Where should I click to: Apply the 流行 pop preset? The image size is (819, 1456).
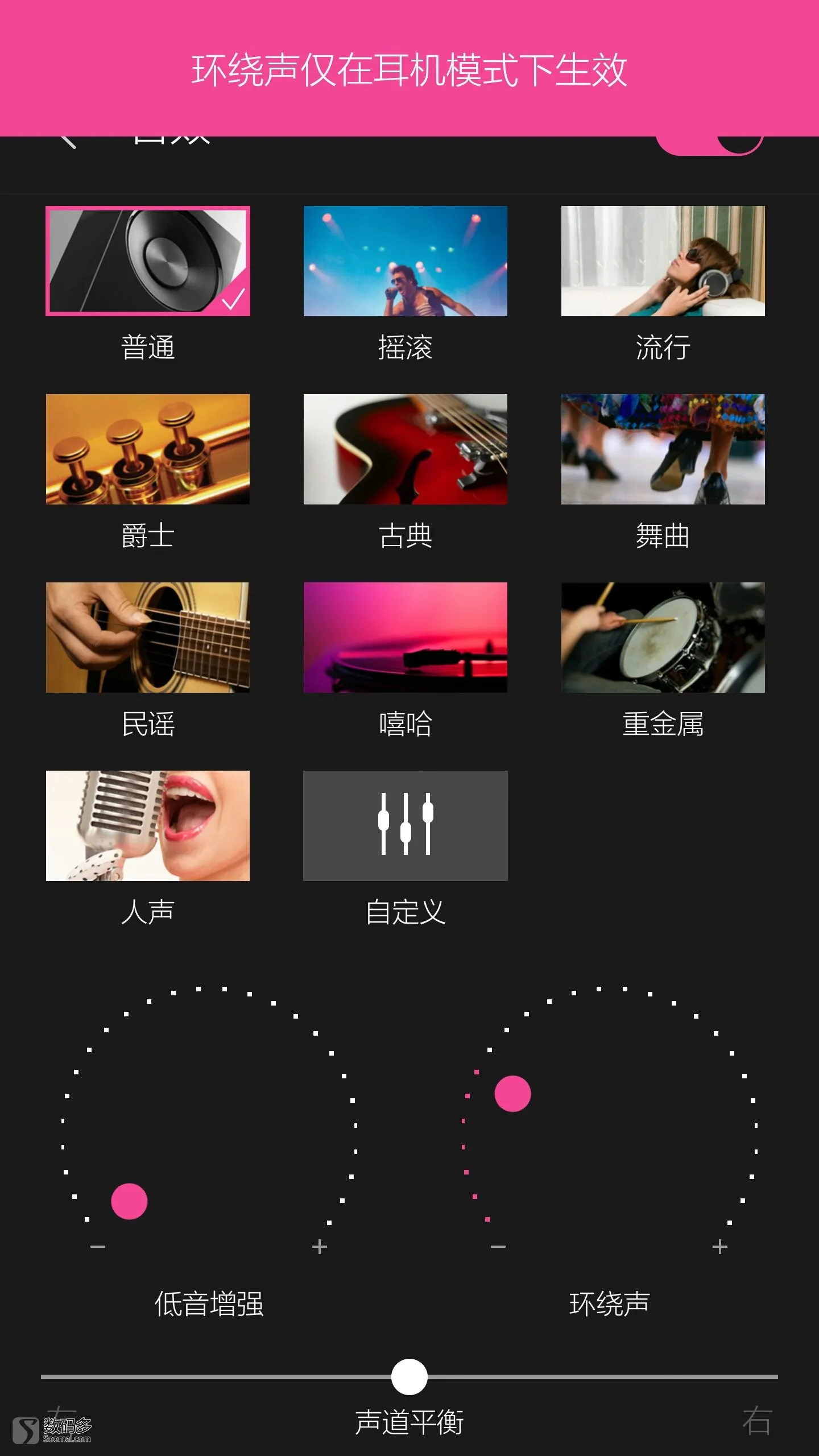pos(663,261)
